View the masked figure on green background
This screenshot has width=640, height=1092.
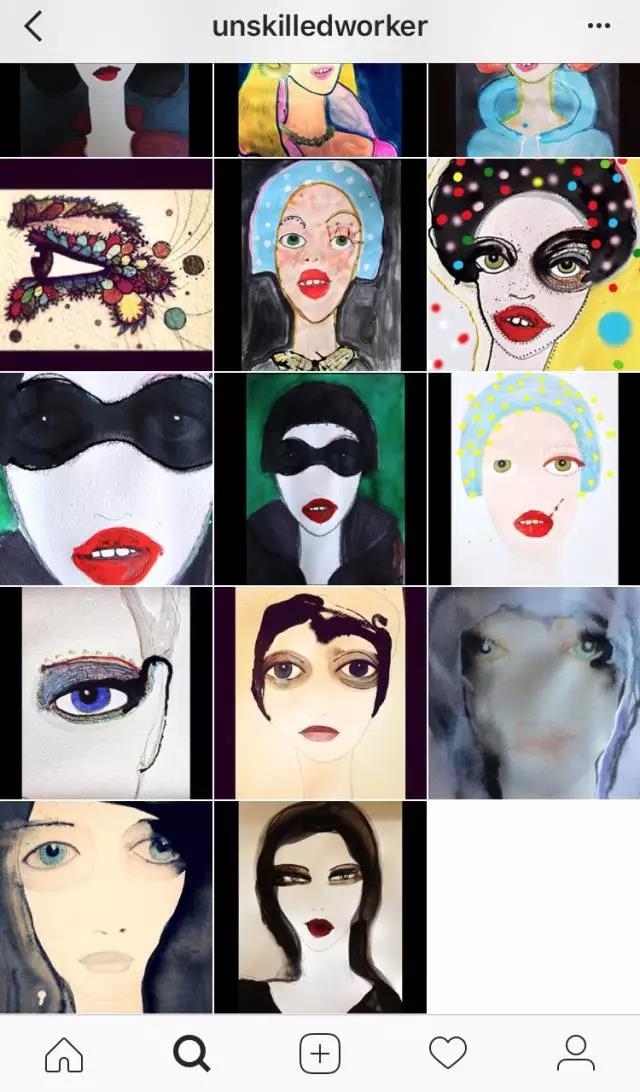[320, 479]
